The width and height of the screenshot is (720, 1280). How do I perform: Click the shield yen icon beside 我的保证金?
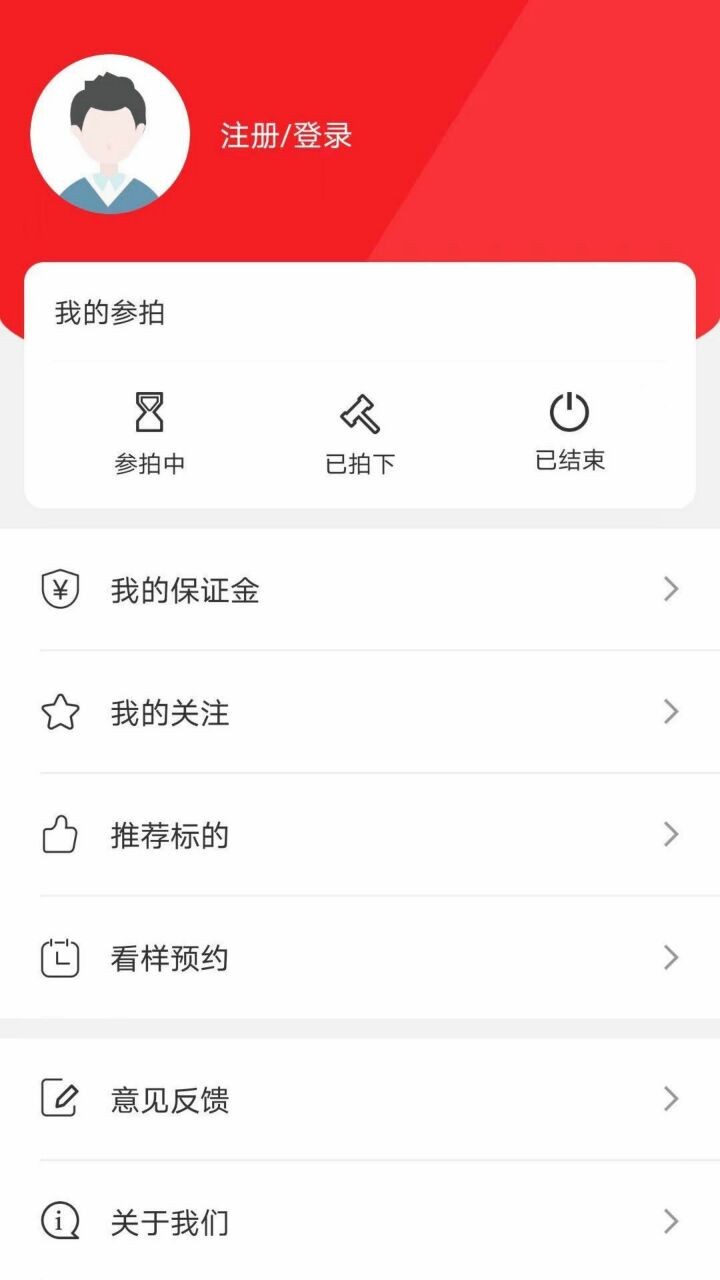(x=60, y=590)
